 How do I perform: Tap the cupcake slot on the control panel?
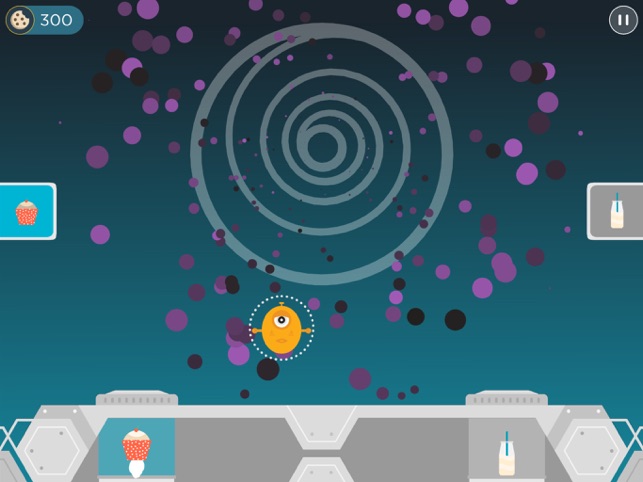click(x=136, y=447)
